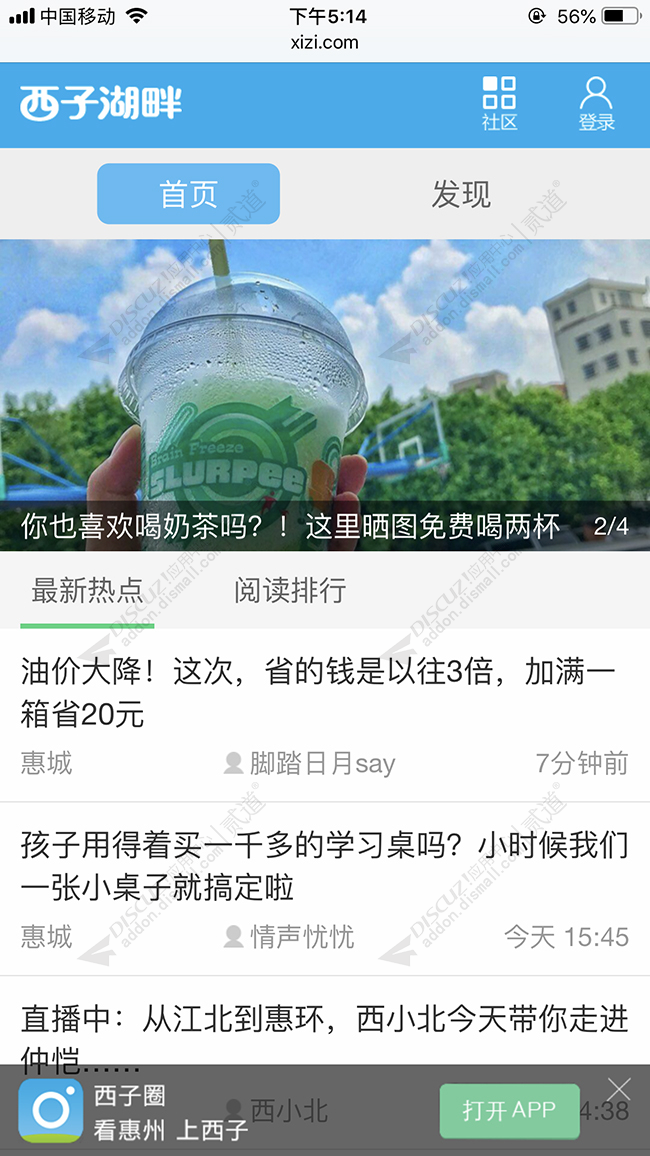Select the 阅读排行 tab
This screenshot has width=650, height=1156.
pyautogui.click(x=290, y=590)
